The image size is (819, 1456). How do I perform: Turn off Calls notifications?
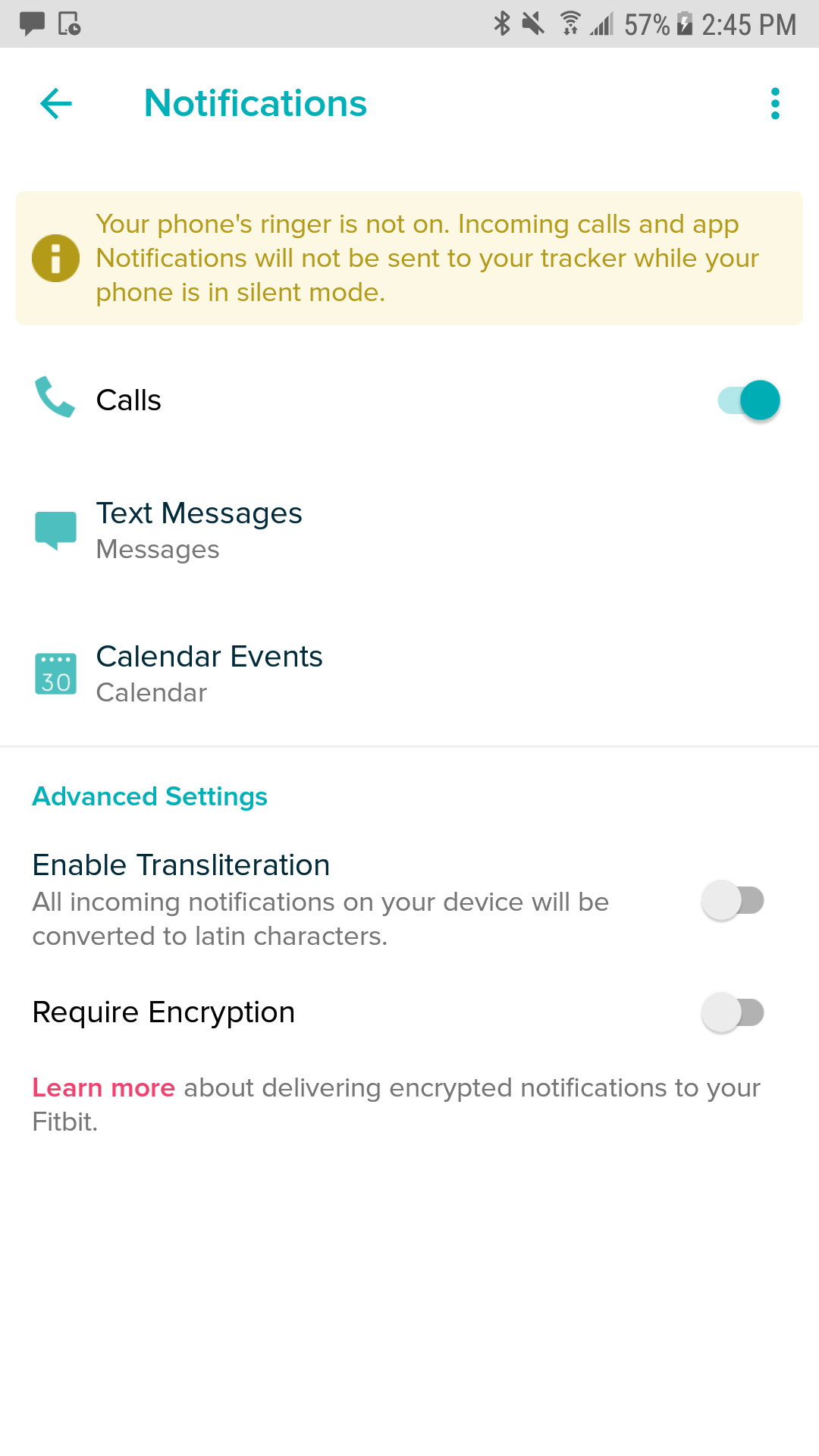pyautogui.click(x=748, y=400)
